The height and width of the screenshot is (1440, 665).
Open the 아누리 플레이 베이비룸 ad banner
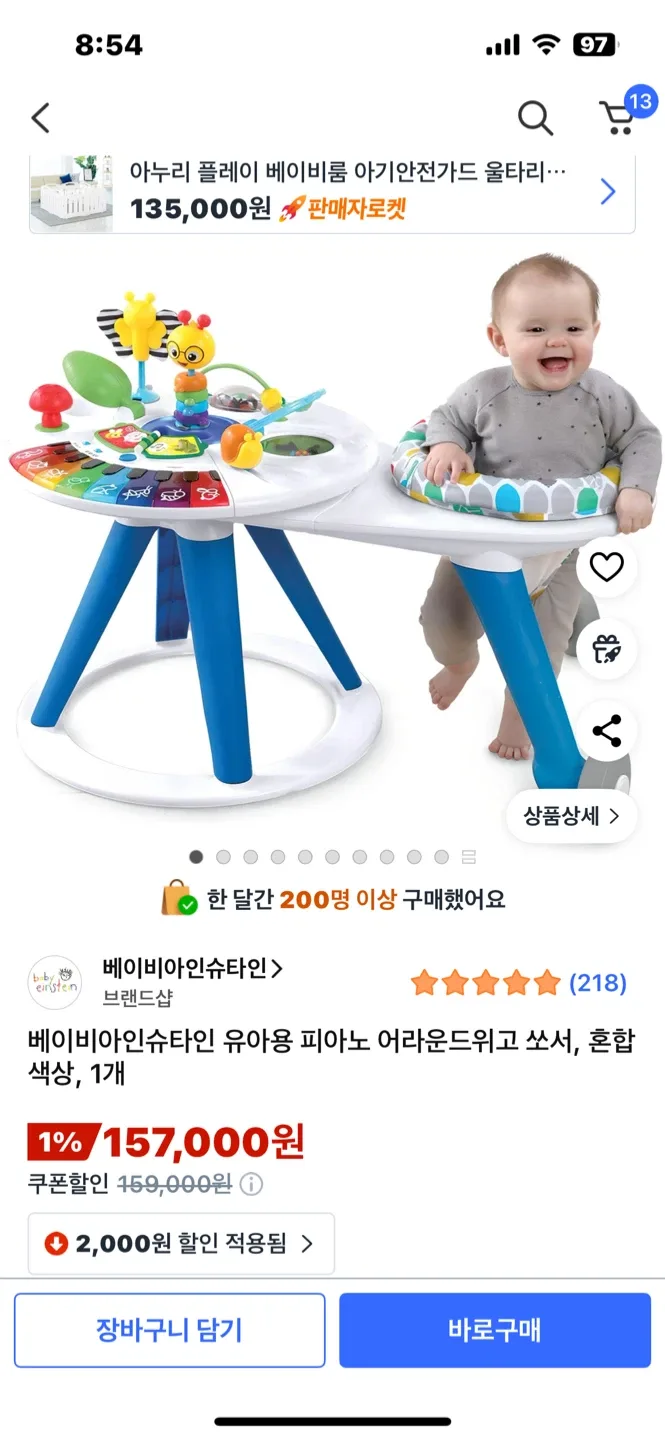point(332,192)
